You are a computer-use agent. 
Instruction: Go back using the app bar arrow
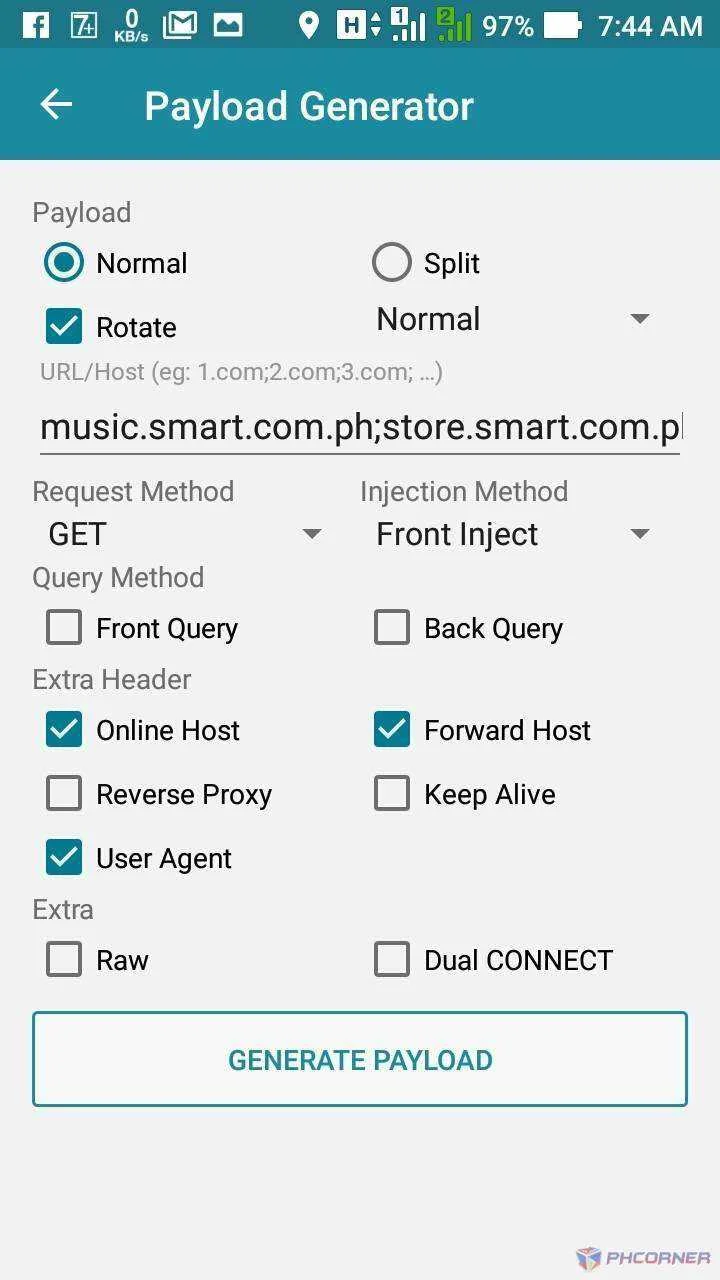click(x=56, y=105)
